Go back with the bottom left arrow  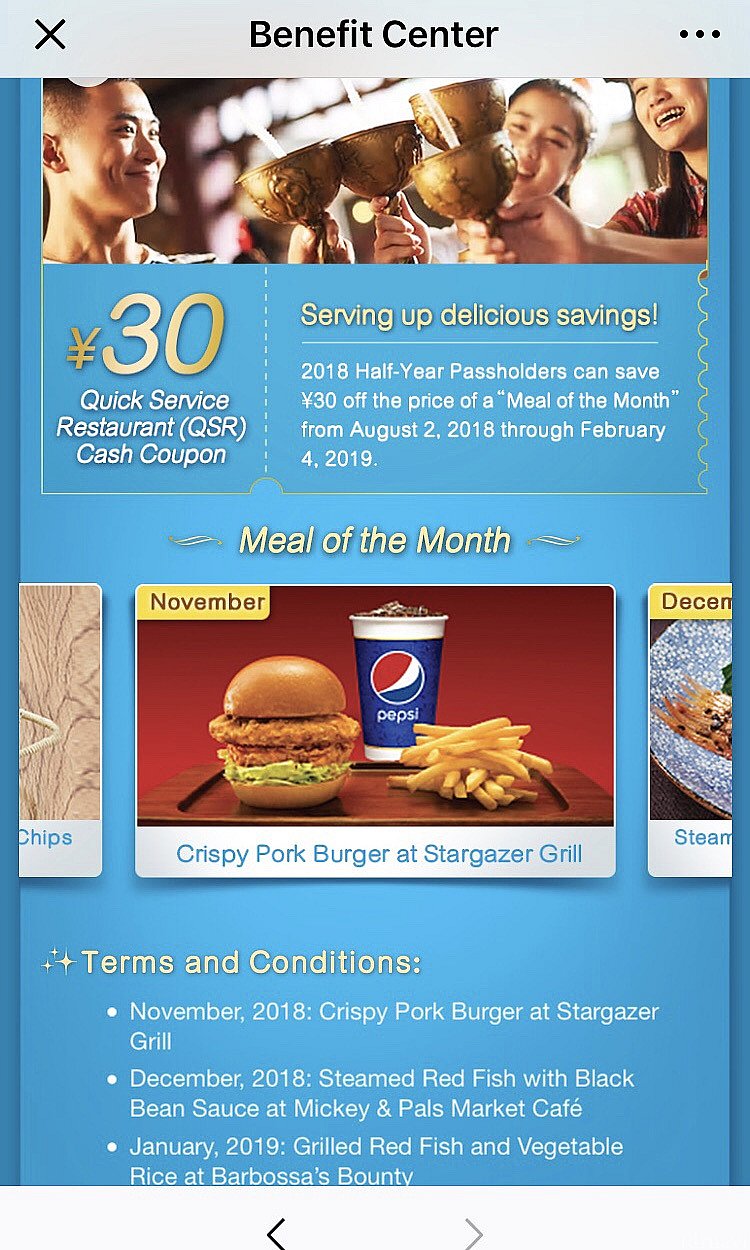coord(277,1232)
